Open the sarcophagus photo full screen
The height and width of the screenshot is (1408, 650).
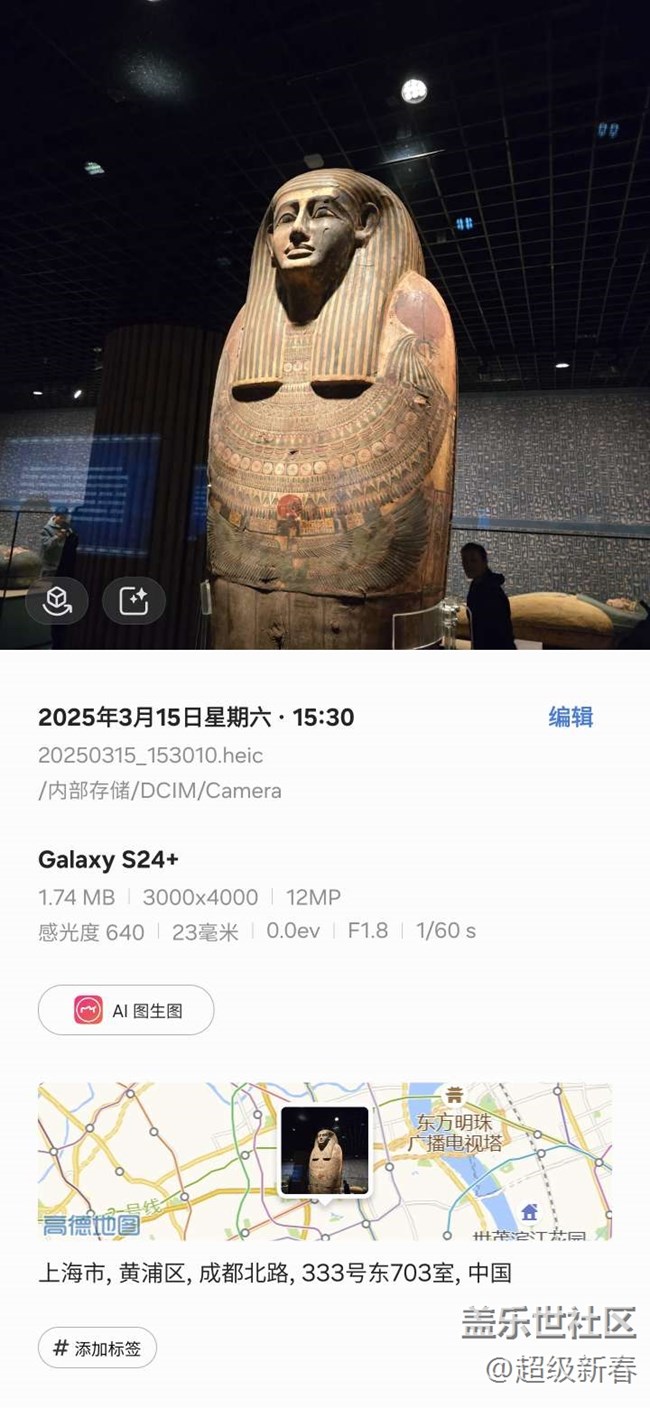tap(325, 325)
